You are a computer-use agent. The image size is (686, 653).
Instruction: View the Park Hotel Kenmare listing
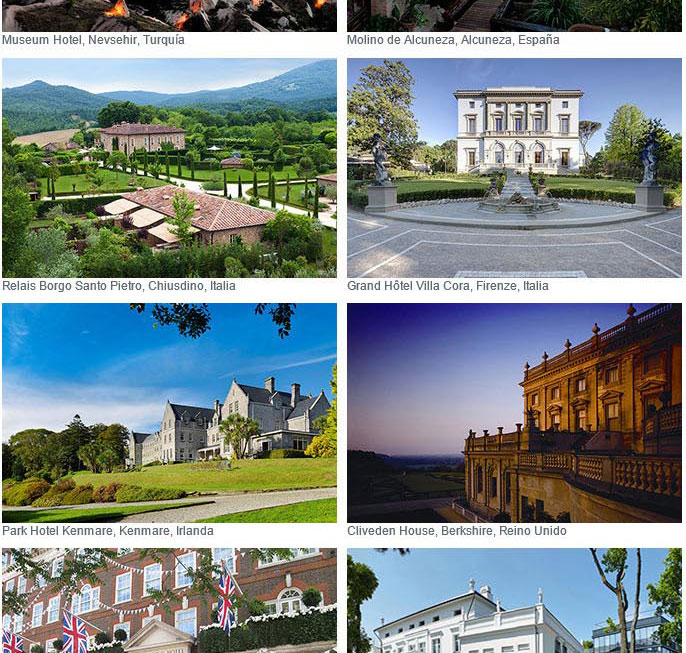(169, 412)
